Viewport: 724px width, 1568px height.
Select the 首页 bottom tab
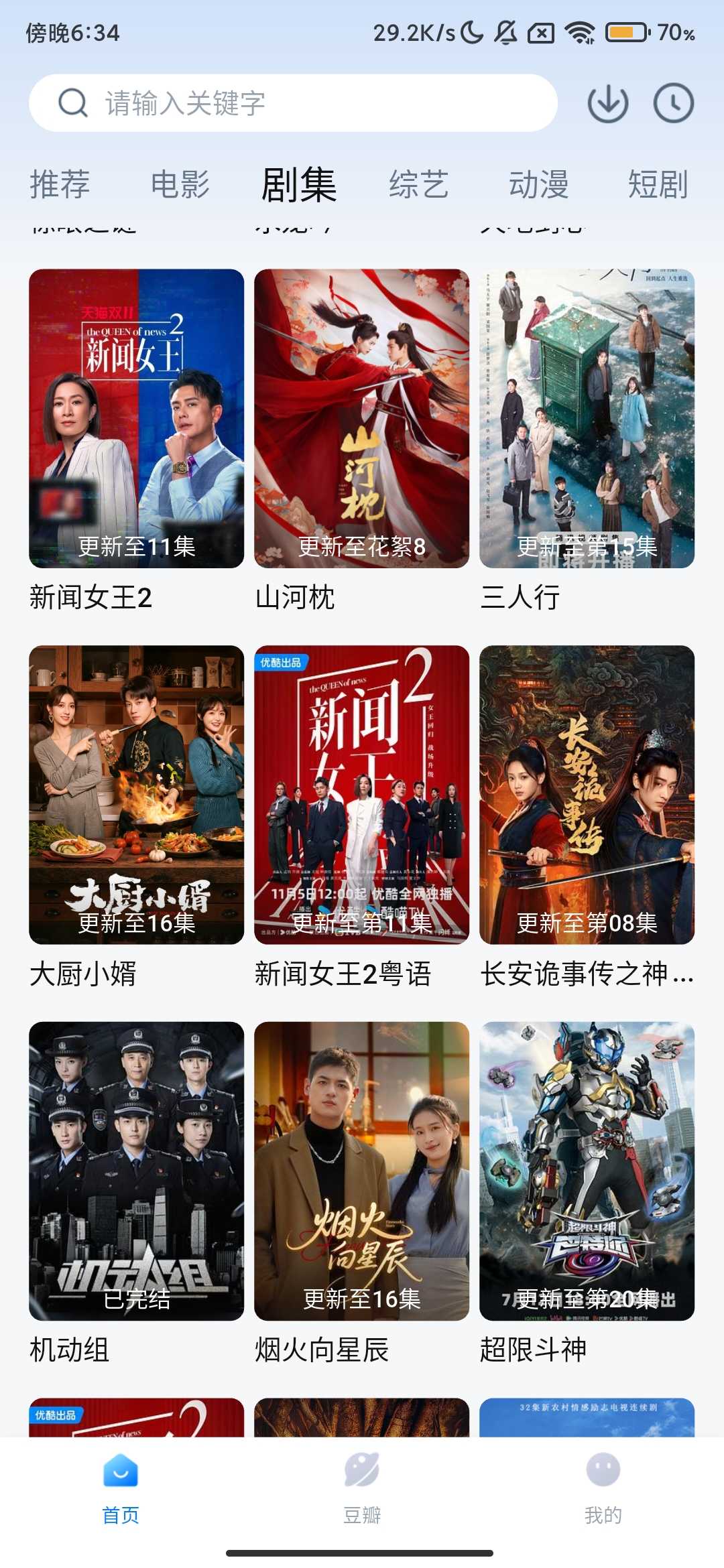121,1484
